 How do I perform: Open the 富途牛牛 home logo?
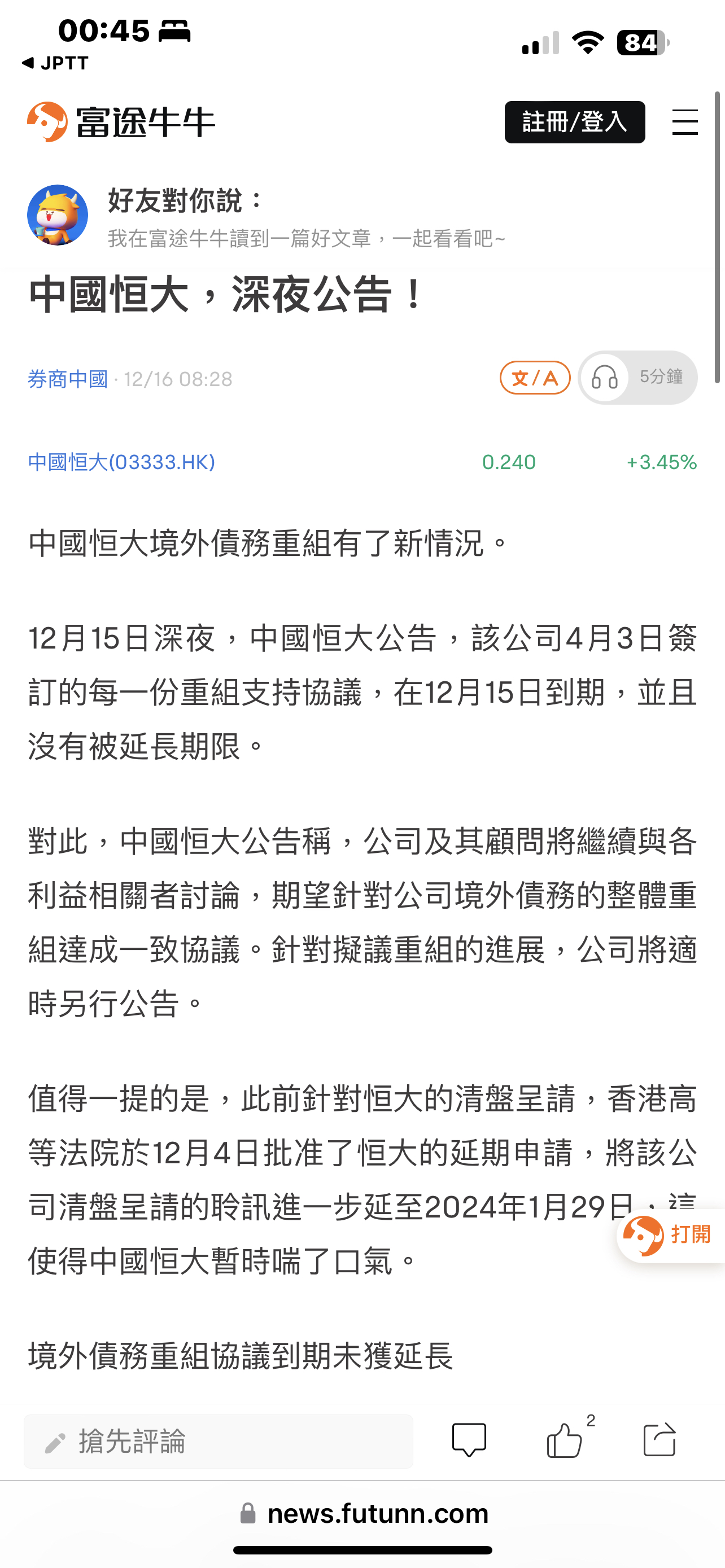pyautogui.click(x=121, y=122)
